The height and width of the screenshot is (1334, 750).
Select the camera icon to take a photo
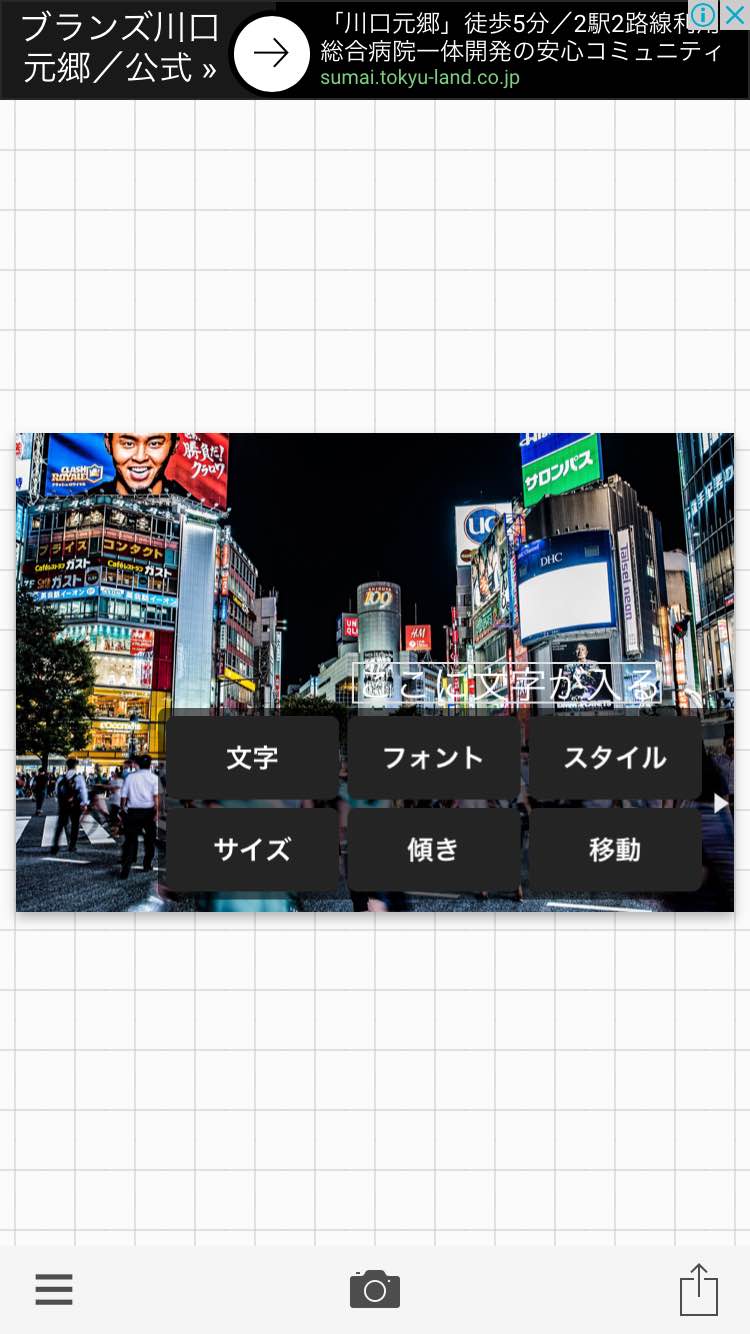374,1289
